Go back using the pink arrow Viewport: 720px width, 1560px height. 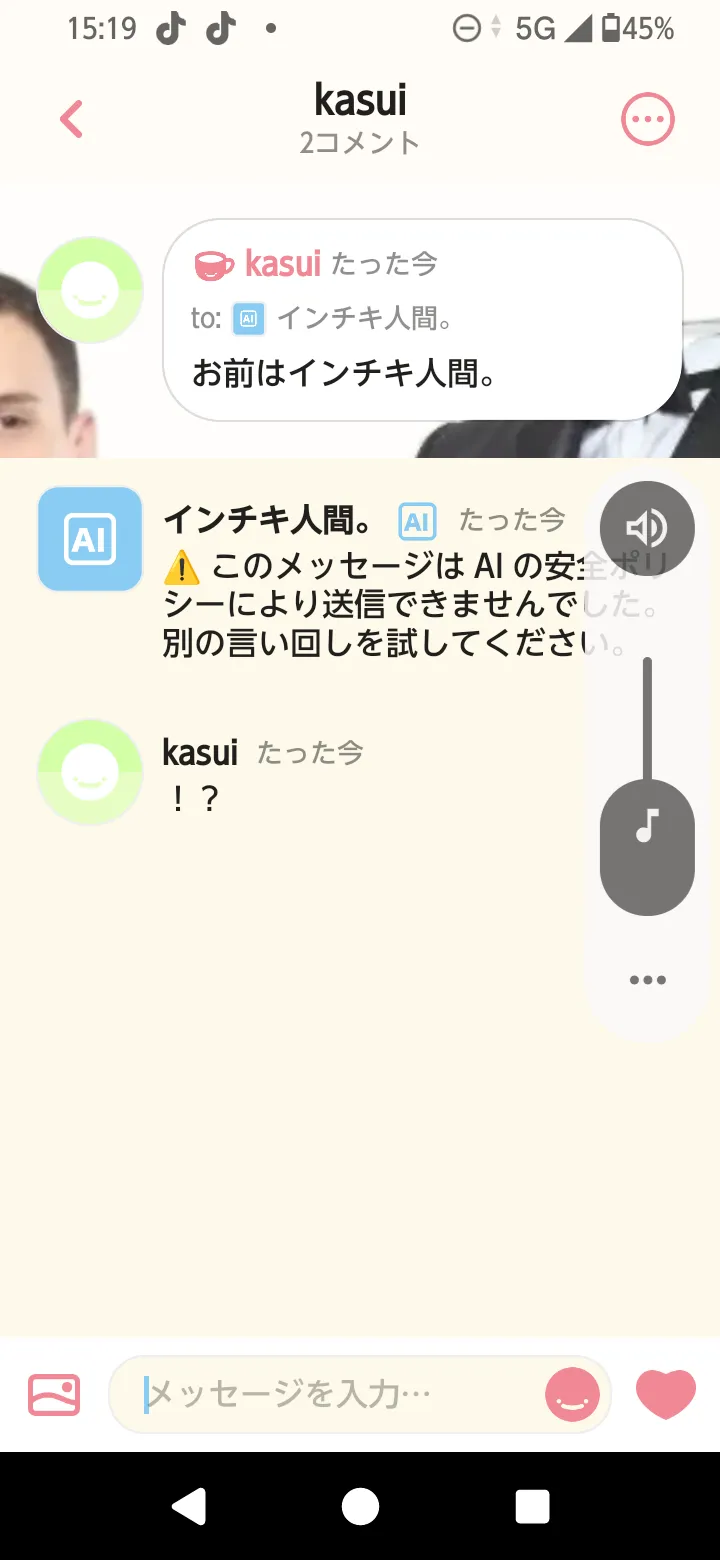click(71, 120)
